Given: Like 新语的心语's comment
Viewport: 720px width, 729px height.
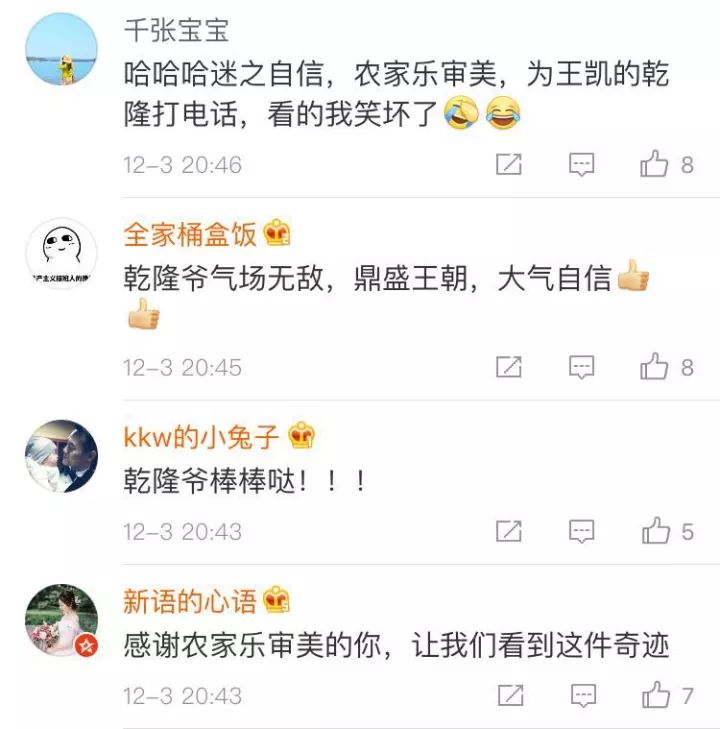Looking at the screenshot, I should (x=655, y=694).
